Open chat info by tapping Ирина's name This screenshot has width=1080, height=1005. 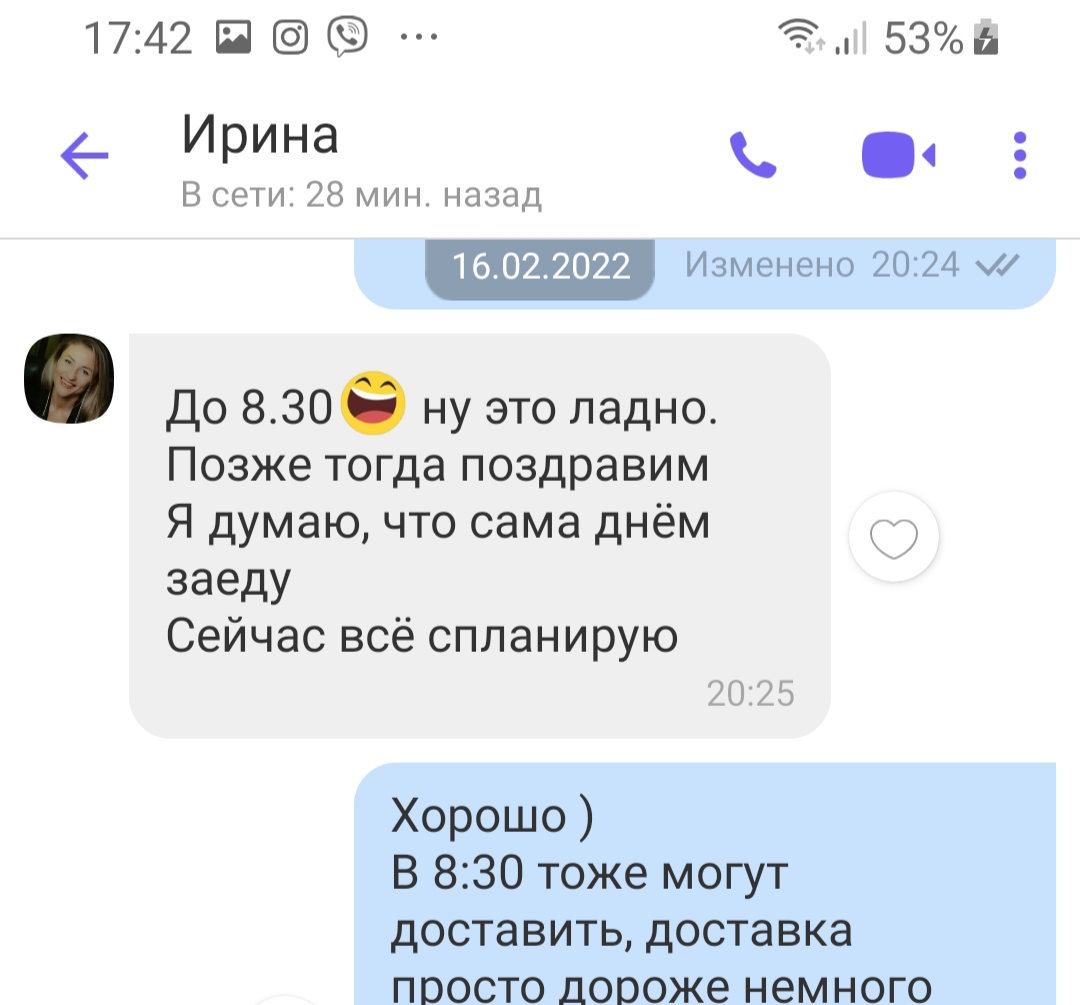click(x=260, y=137)
